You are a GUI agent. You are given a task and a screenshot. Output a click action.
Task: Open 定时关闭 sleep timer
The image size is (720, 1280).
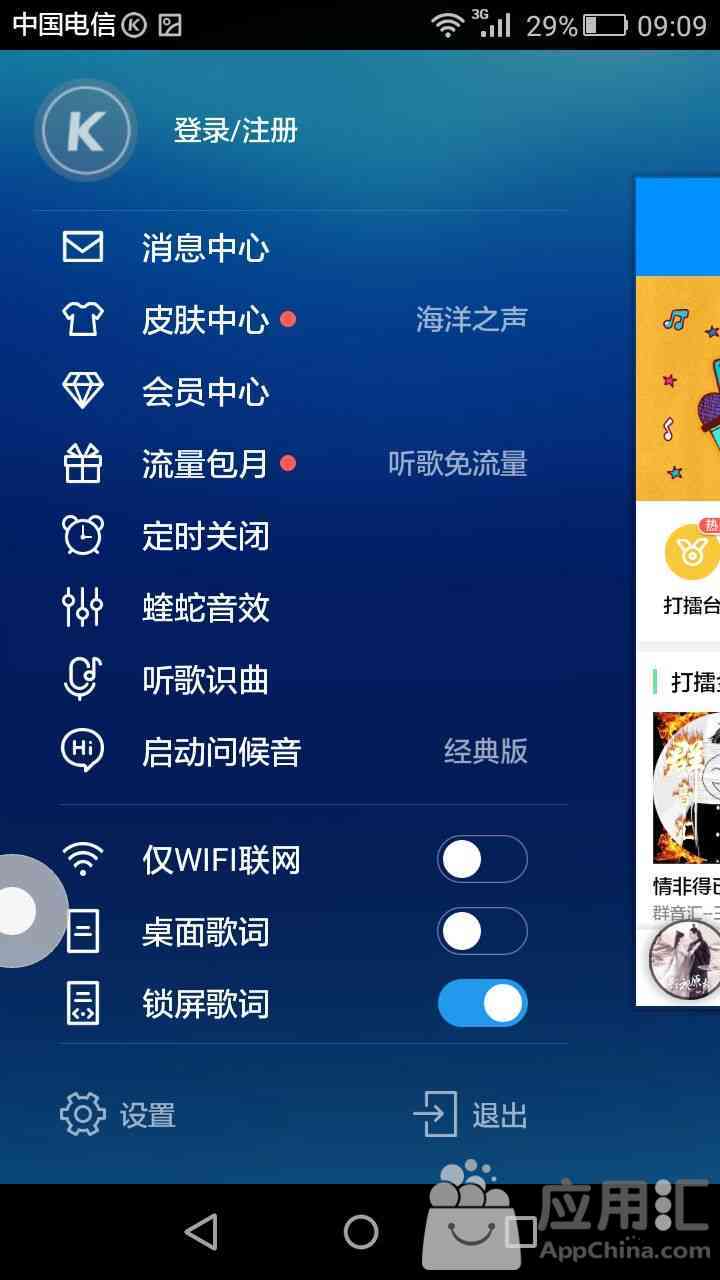pyautogui.click(x=300, y=536)
